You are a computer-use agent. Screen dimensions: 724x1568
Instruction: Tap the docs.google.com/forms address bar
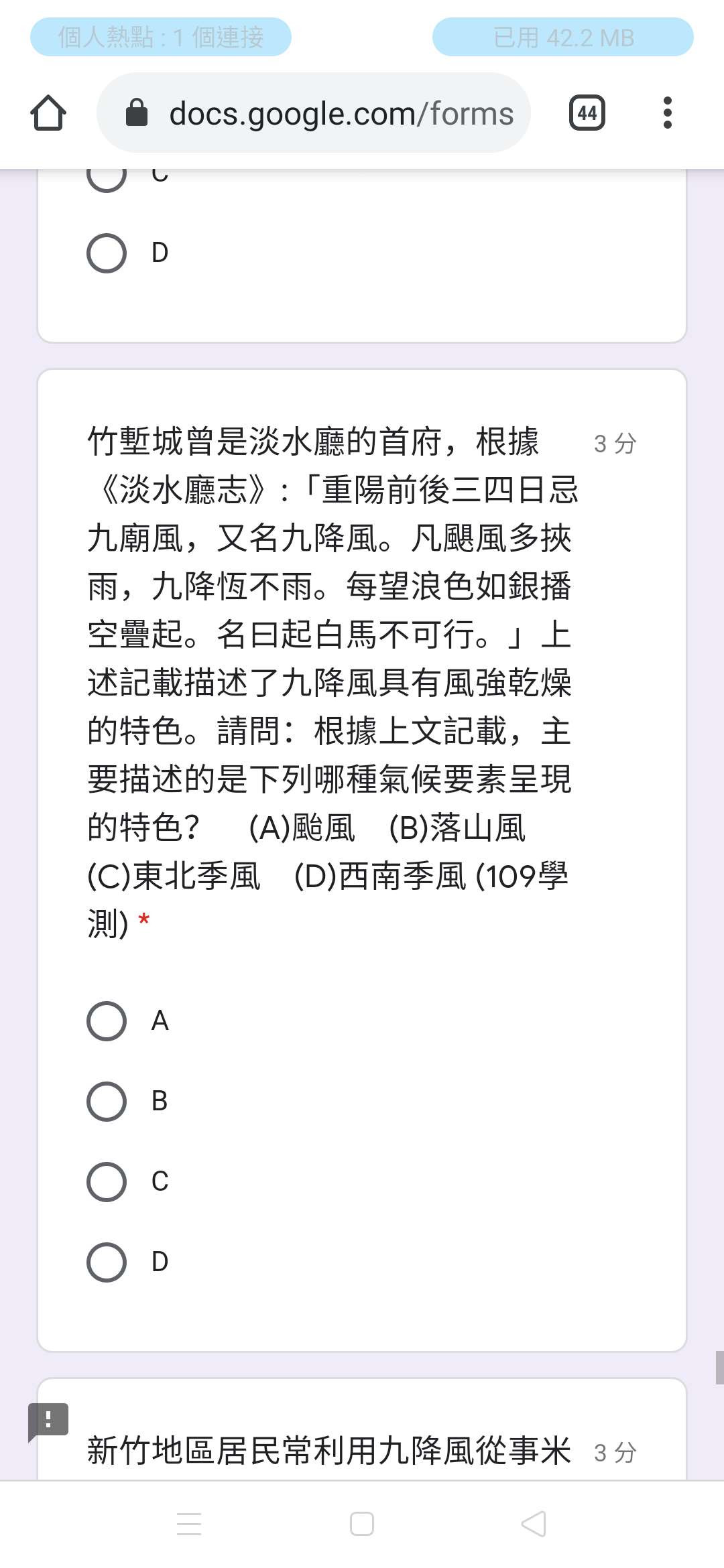point(314,113)
